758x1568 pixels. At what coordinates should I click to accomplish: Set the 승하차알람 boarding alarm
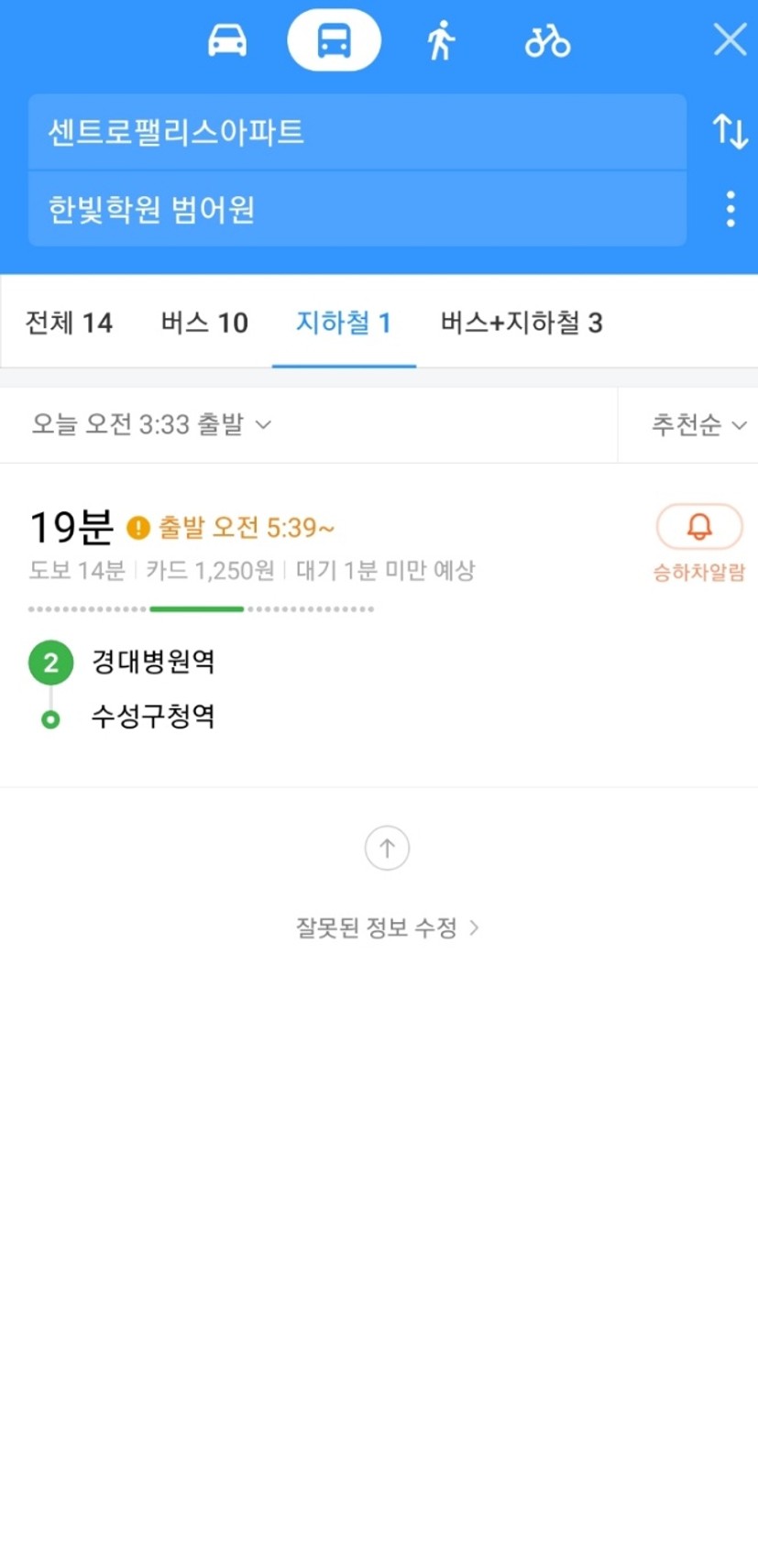pos(698,542)
